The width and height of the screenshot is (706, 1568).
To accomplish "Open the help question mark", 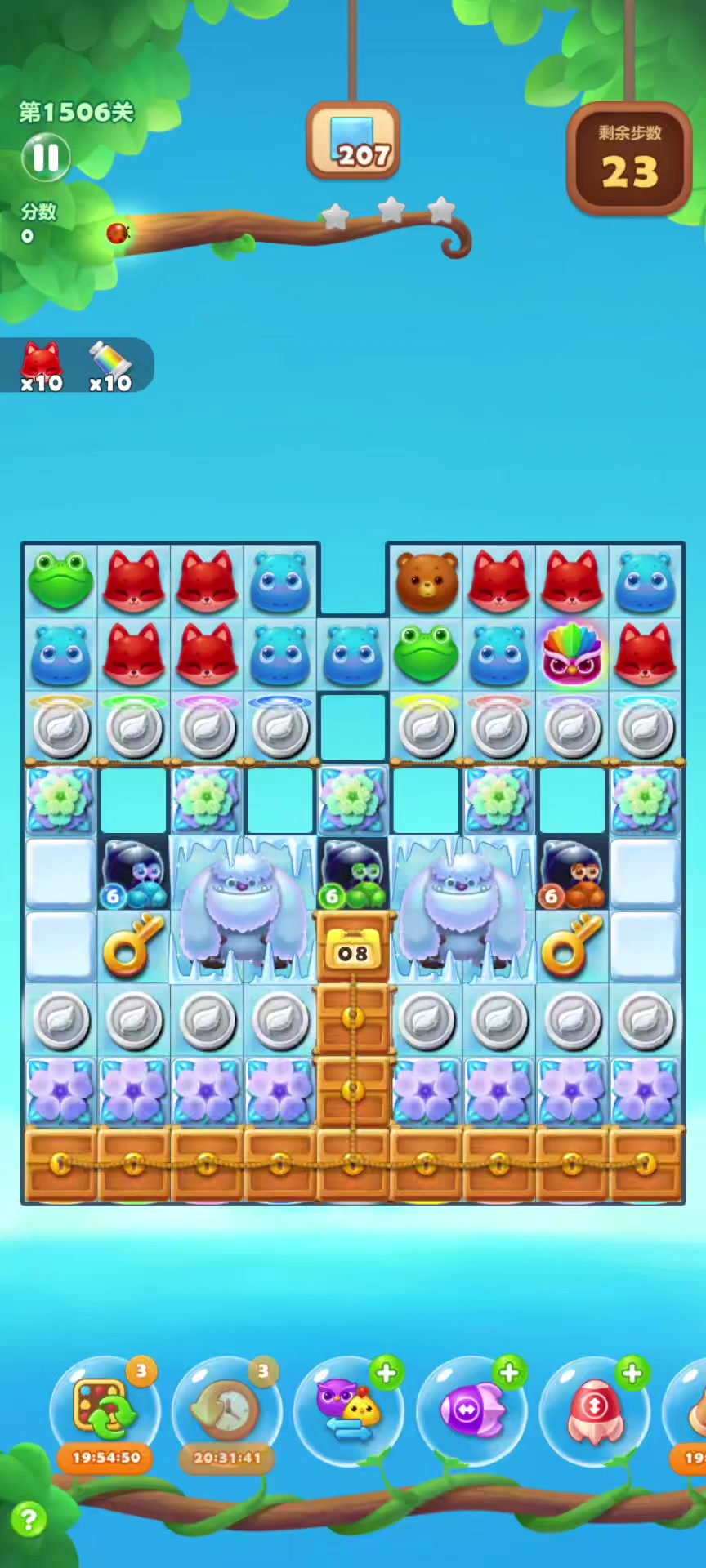I will click(29, 1520).
